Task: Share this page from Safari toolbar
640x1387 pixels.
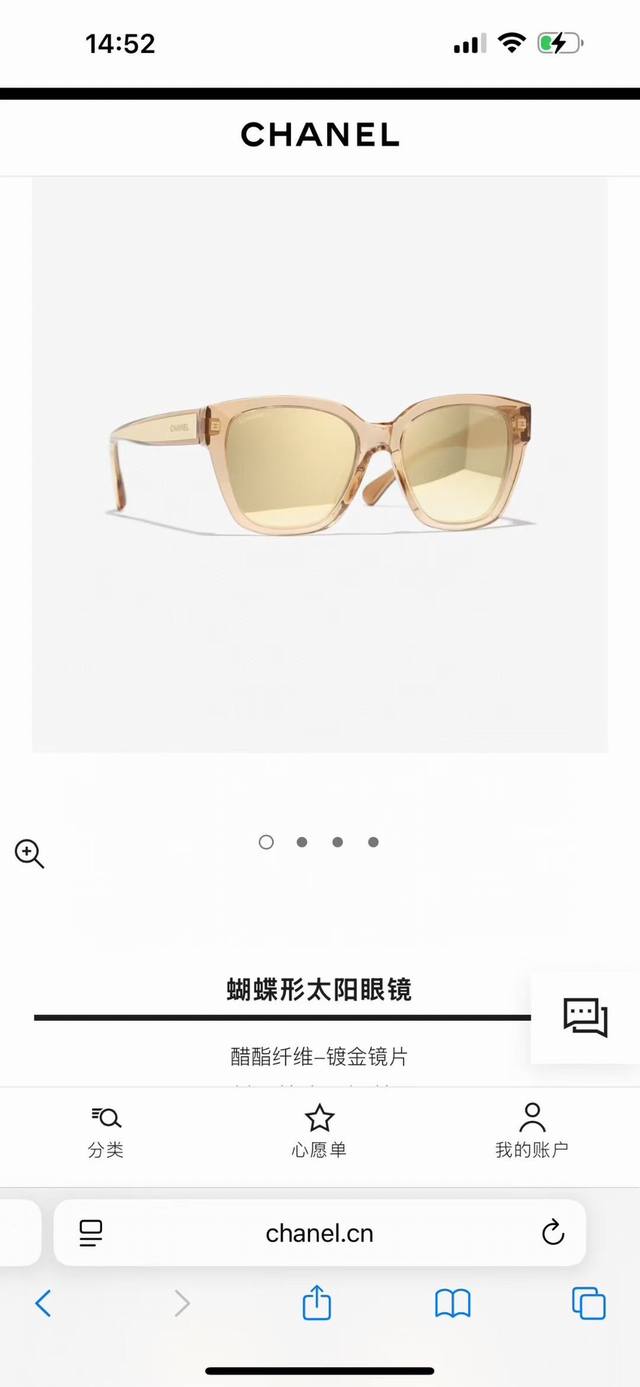Action: click(x=317, y=1303)
